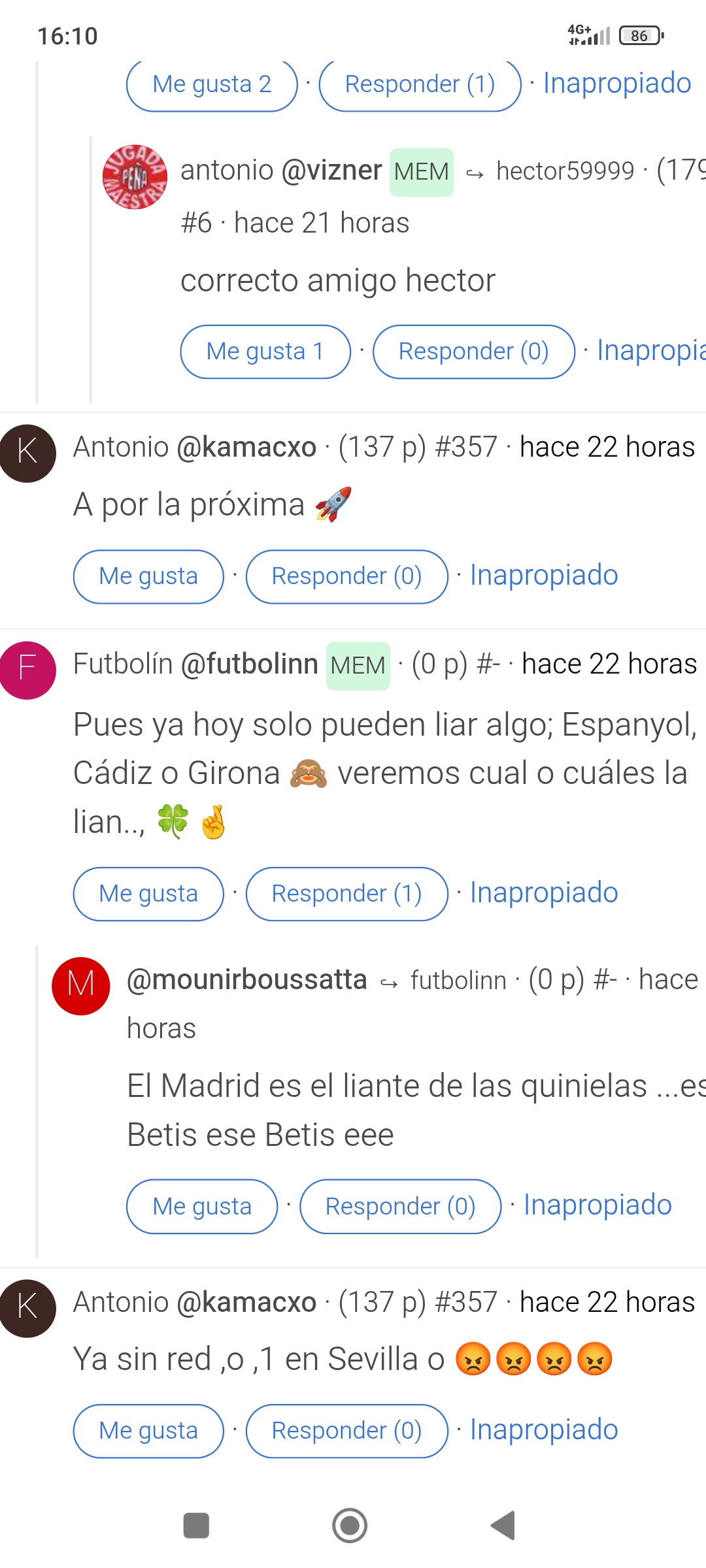Viewport: 706px width, 1568px height.
Task: Reply to antonio @vizner's comment
Action: click(473, 351)
